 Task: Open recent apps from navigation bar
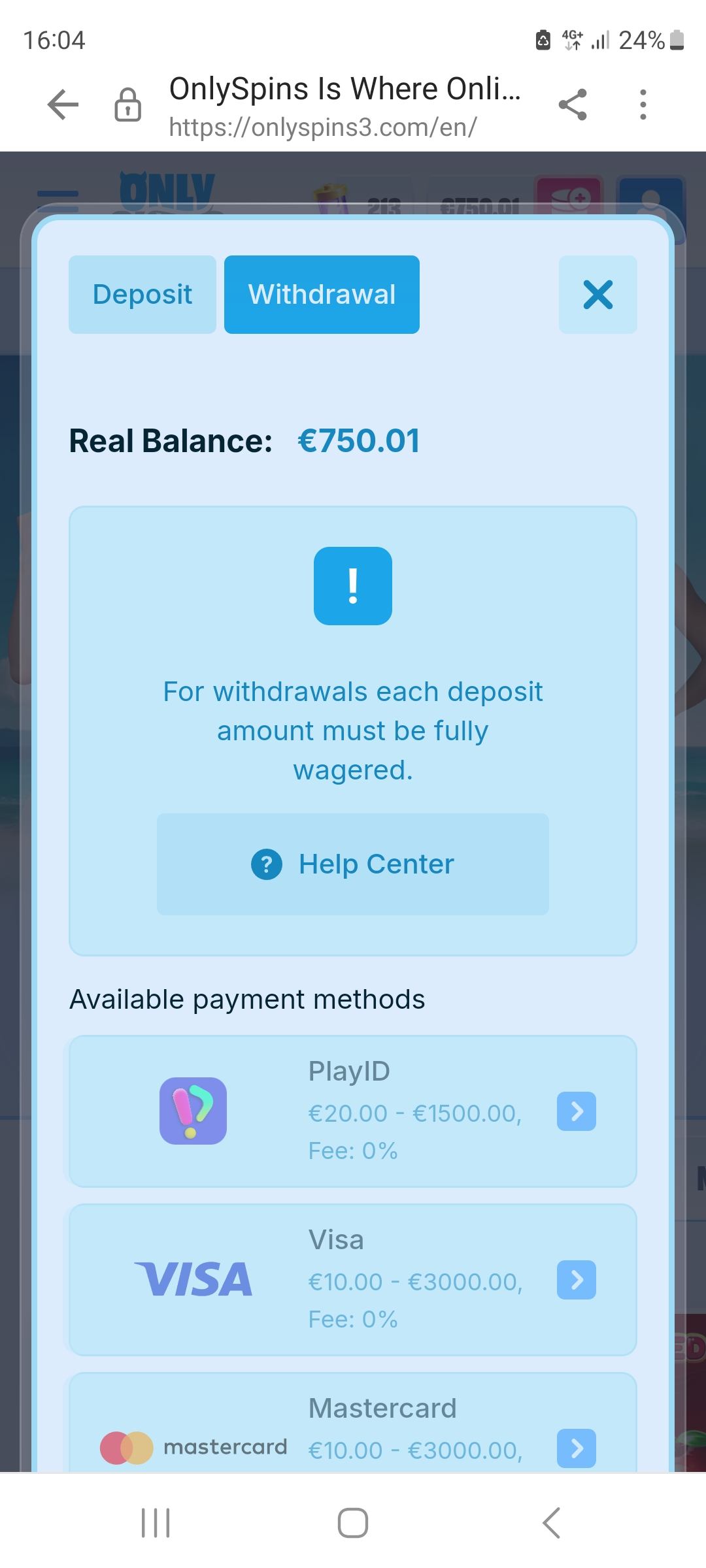coord(156,1523)
